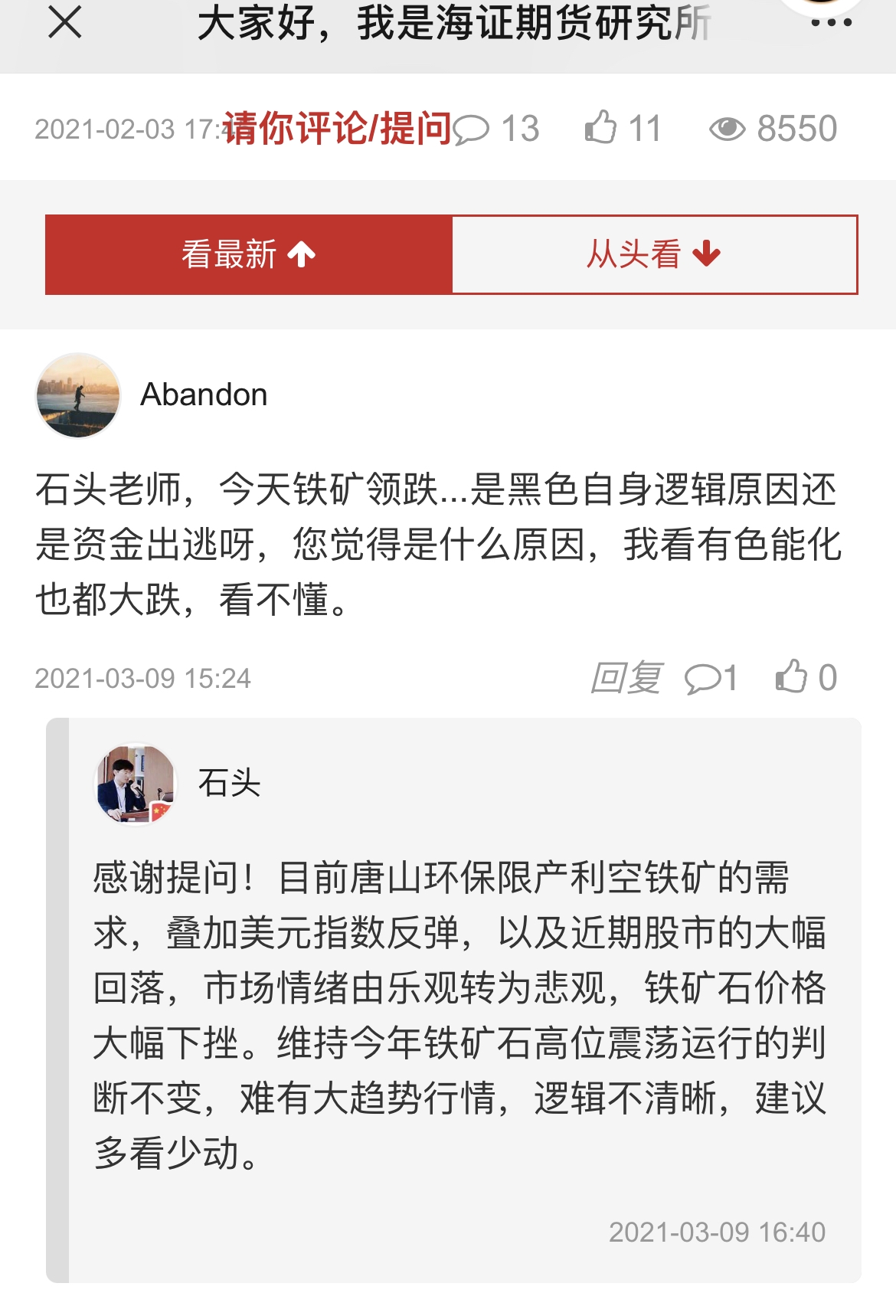The height and width of the screenshot is (1316, 896).
Task: Like Abandon's comment
Action: coord(805,677)
